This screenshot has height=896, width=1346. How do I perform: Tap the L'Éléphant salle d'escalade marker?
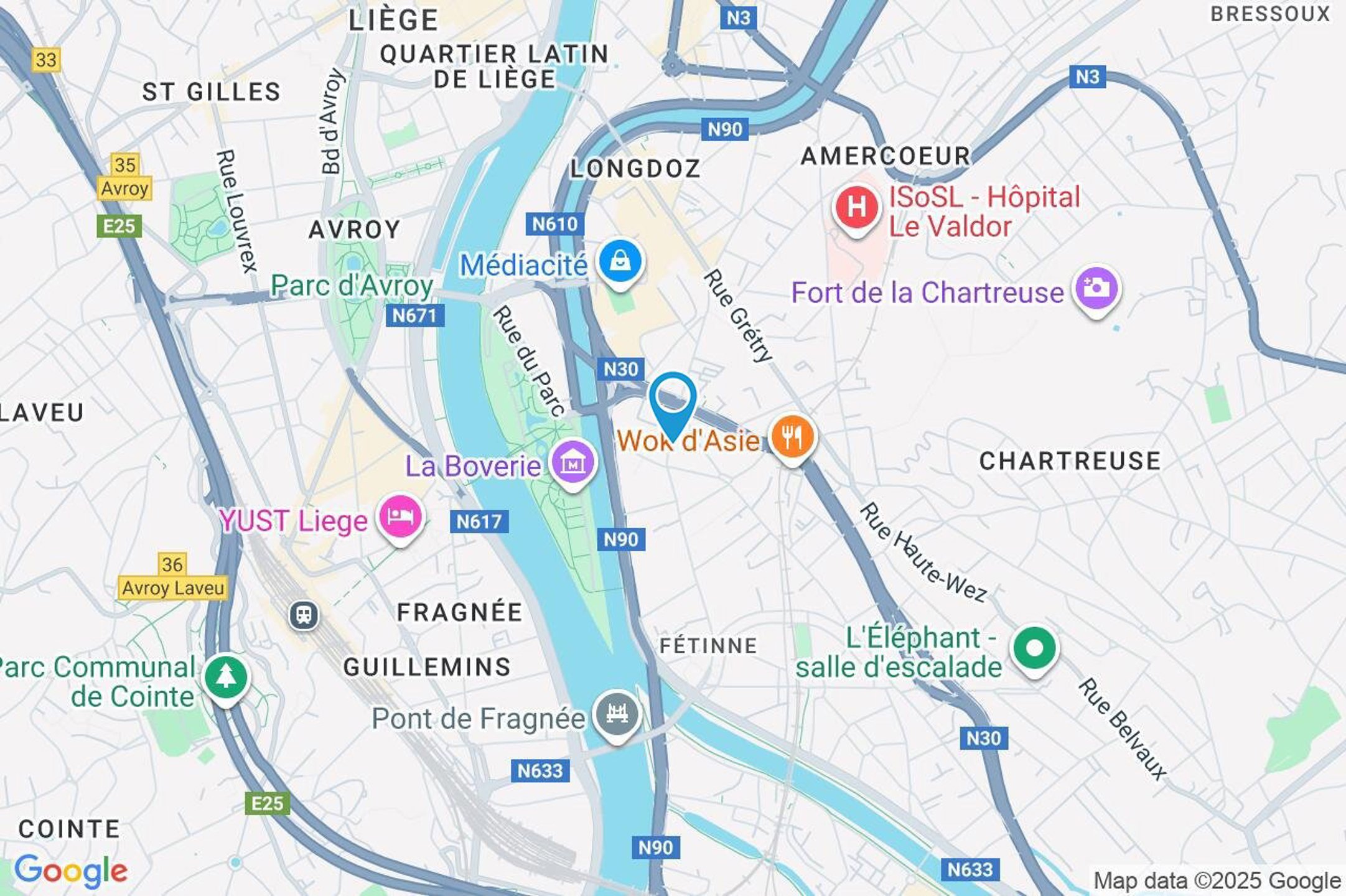coord(1034,649)
